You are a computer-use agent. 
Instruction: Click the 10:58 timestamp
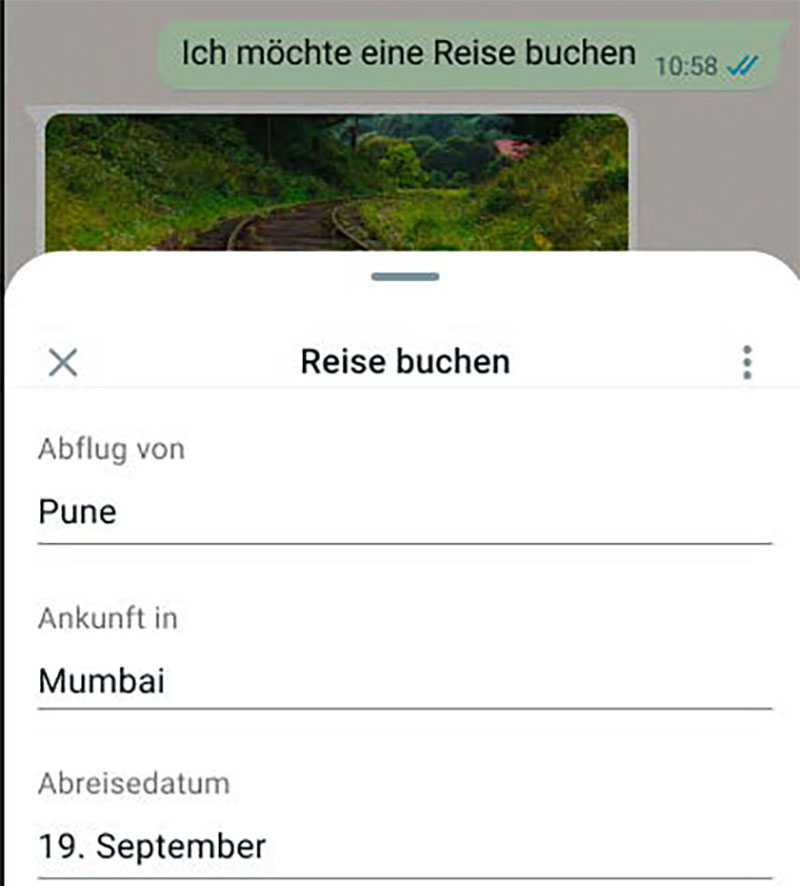pyautogui.click(x=688, y=67)
